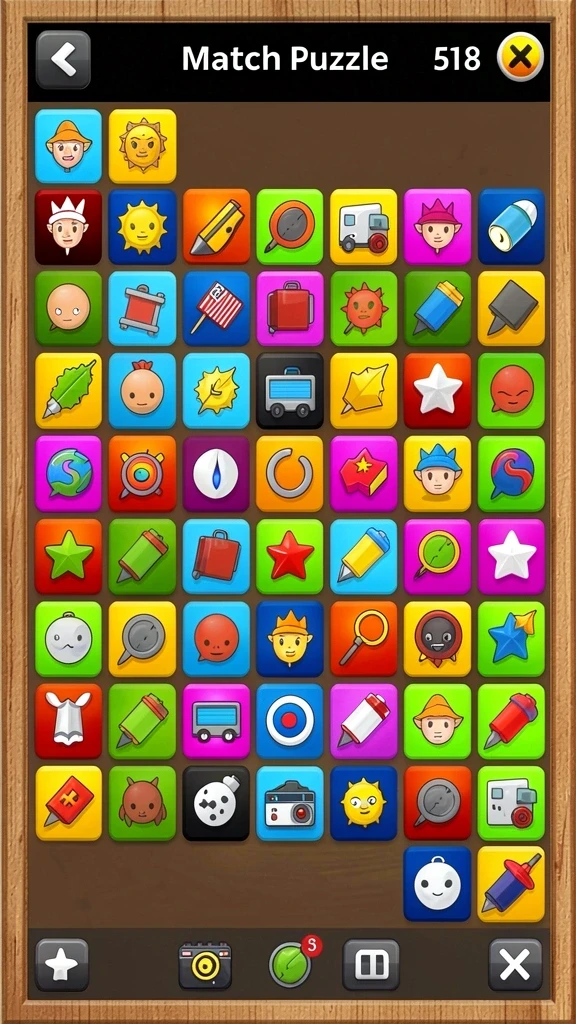Pick the white star tile on red background
Viewport: 576px width, 1024px height.
[x=438, y=391]
